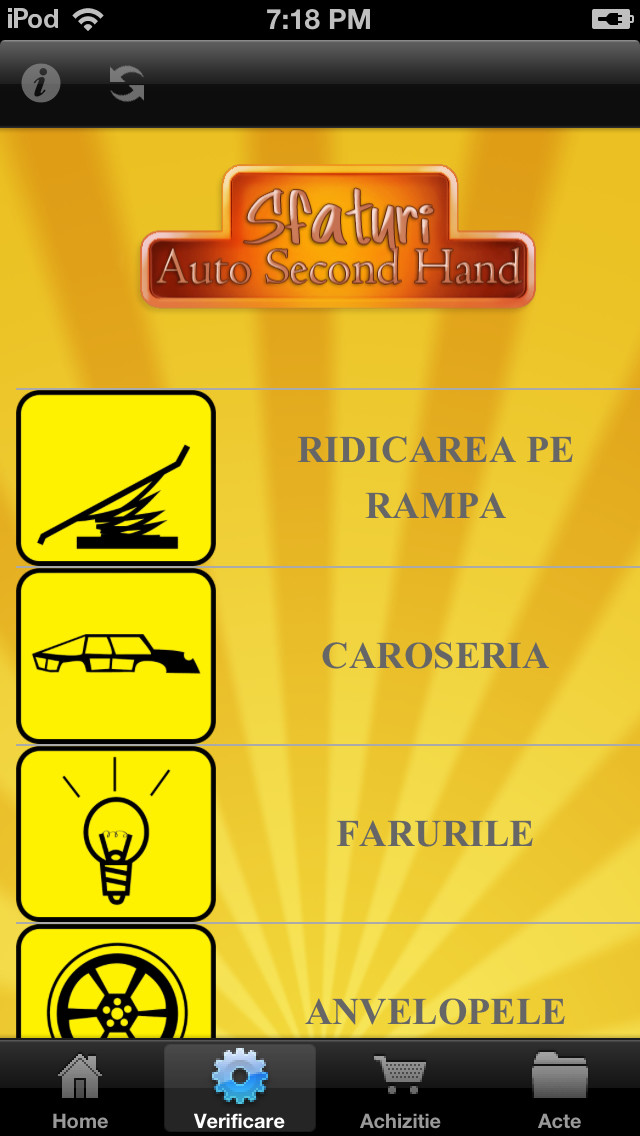This screenshot has height=1136, width=640.
Task: Open the info icon in the toolbar
Action: (x=41, y=84)
